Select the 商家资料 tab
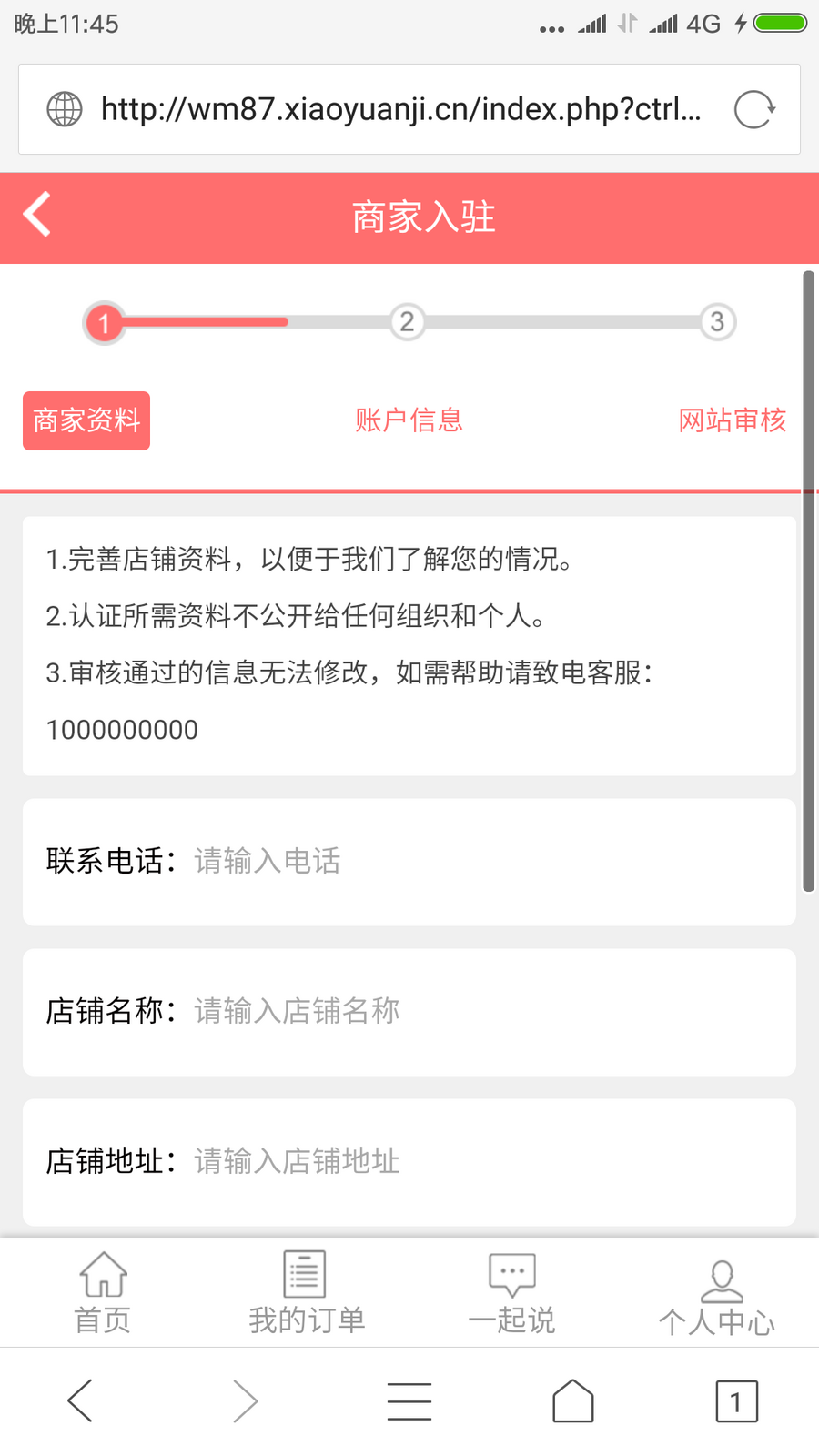819x1456 pixels. tap(86, 420)
